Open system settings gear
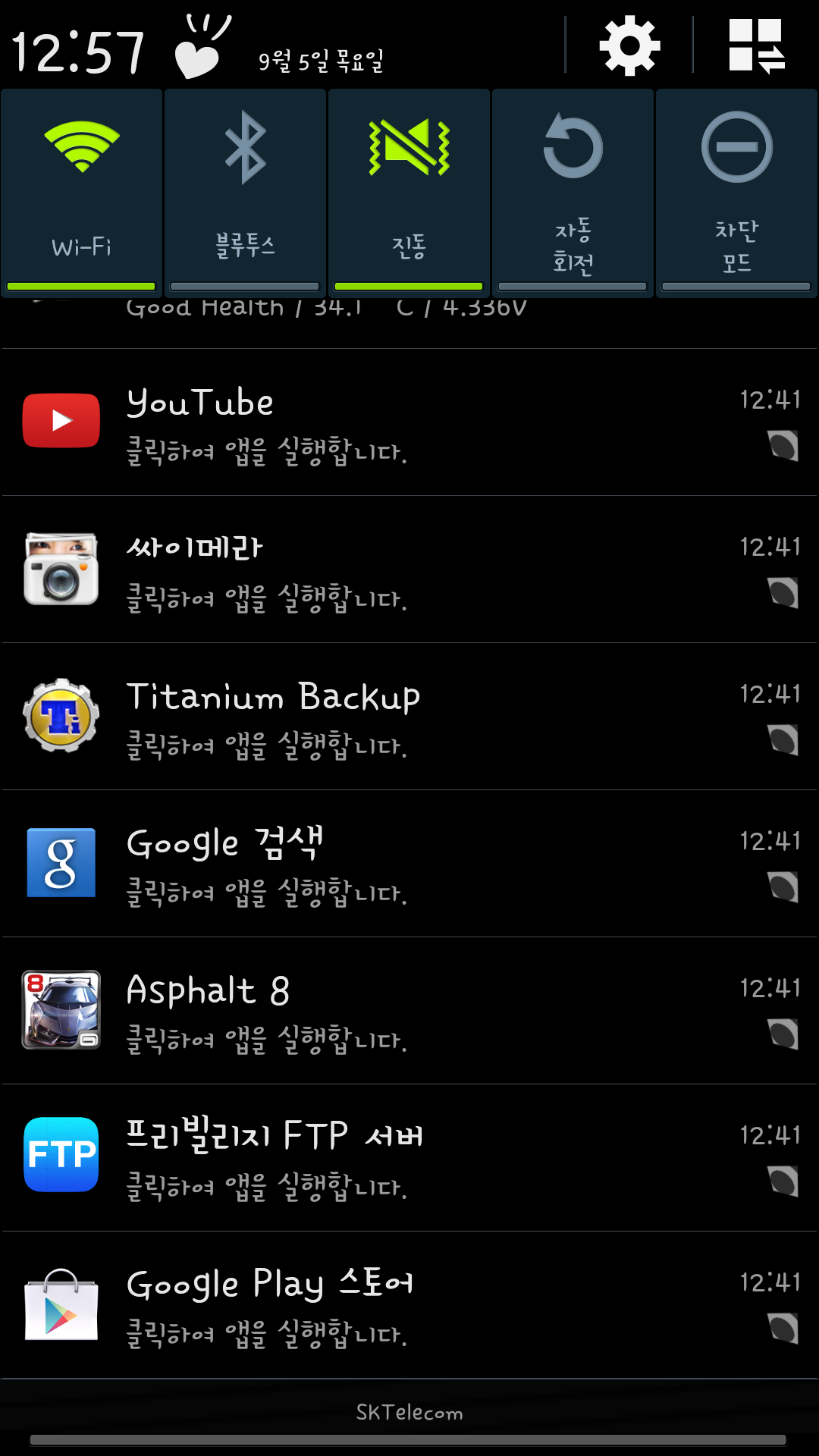The width and height of the screenshot is (819, 1456). 629,46
